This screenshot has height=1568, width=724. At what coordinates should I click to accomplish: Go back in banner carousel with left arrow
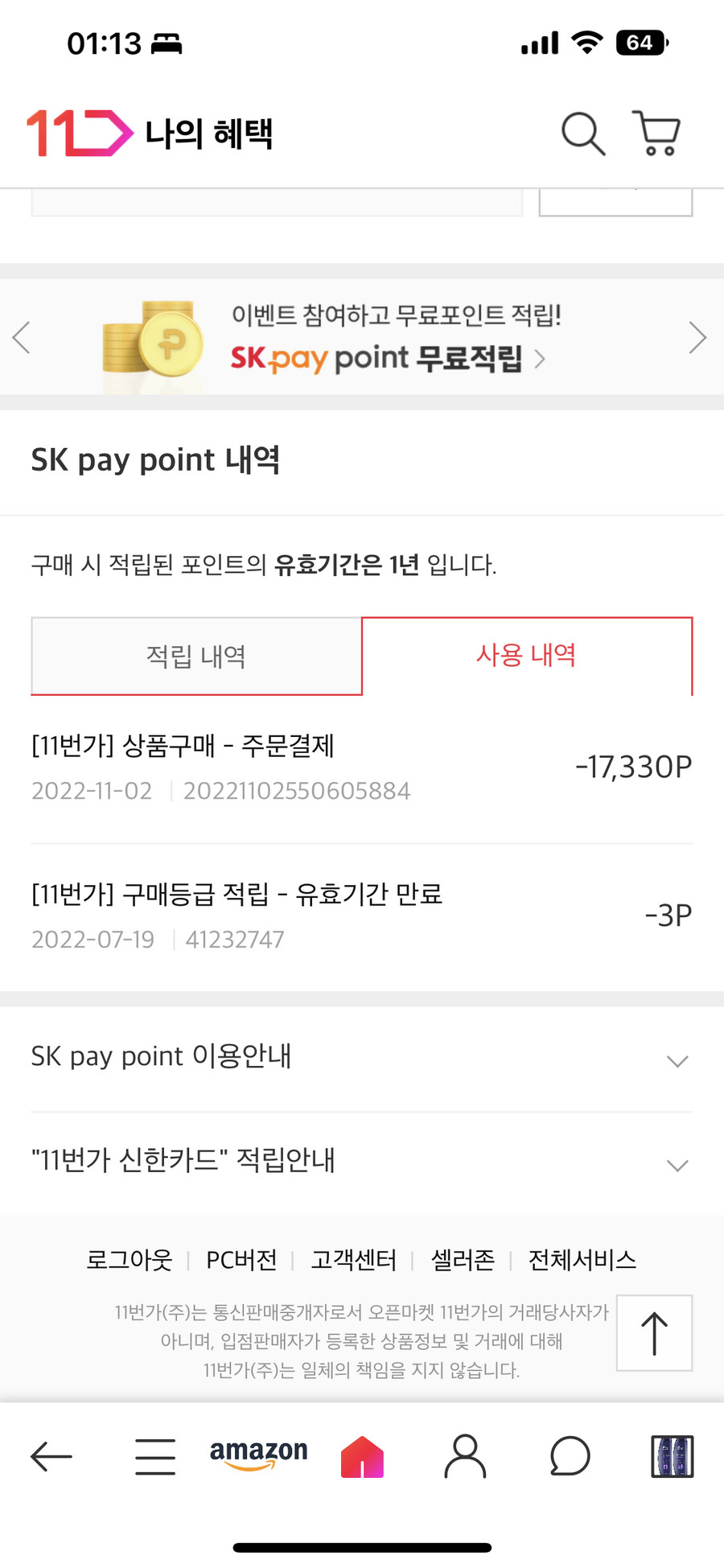coord(23,338)
